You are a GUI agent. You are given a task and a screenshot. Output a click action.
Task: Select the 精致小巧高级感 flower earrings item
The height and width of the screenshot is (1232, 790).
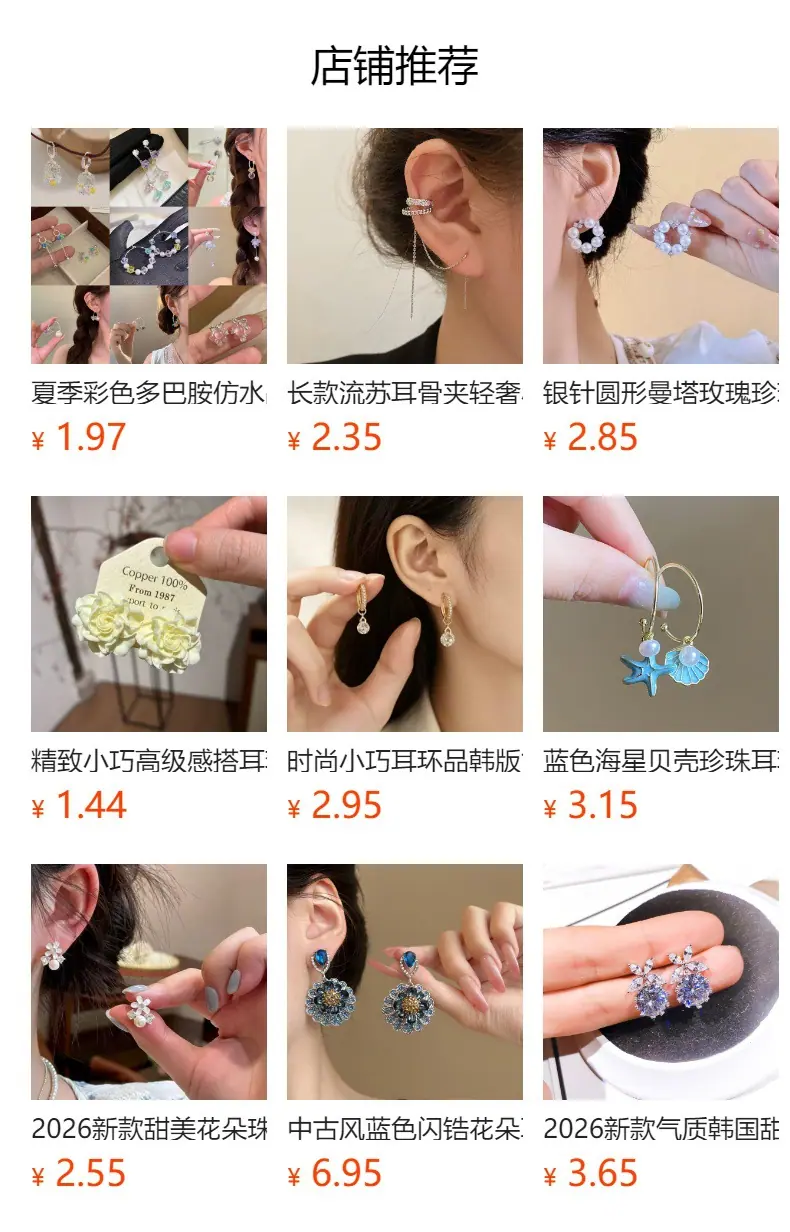click(149, 659)
